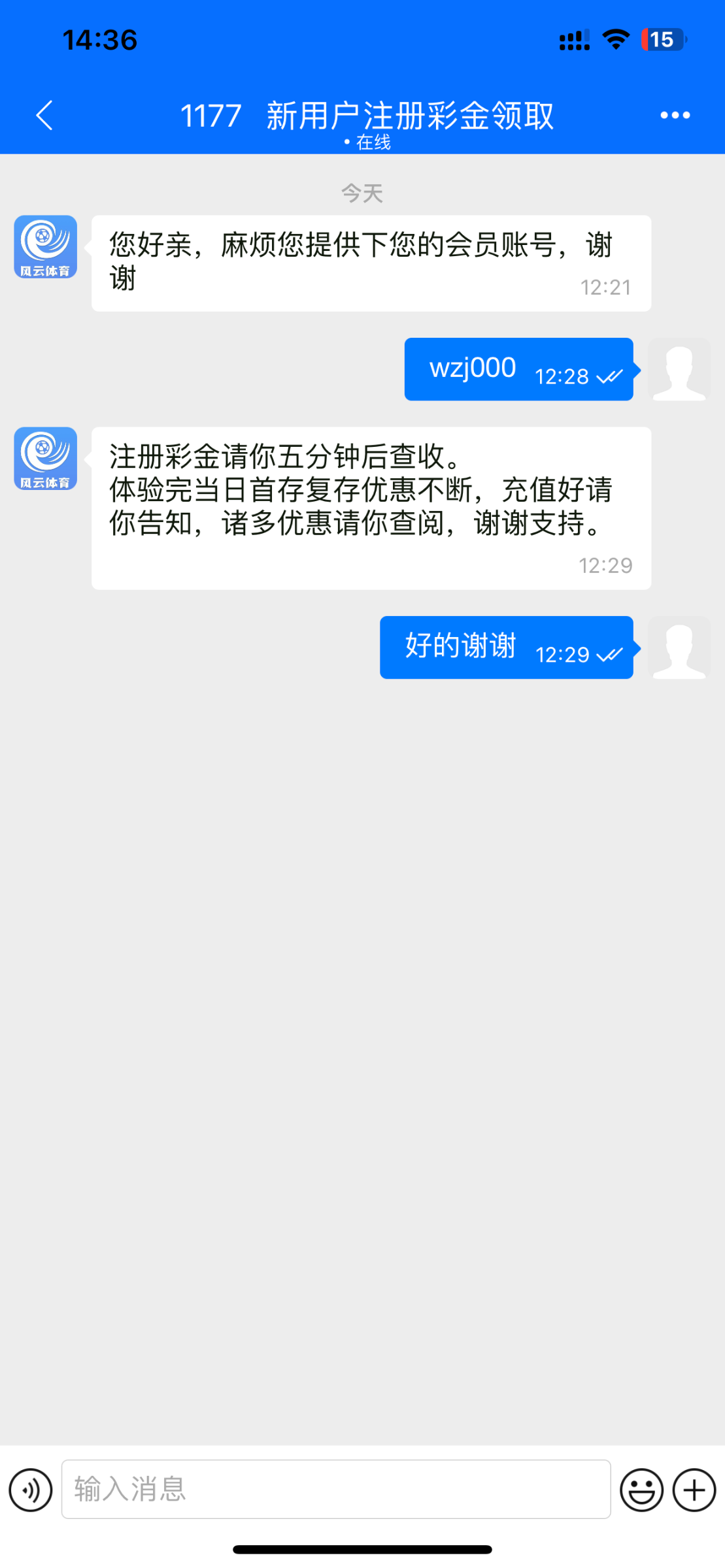This screenshot has height=1568, width=725.
Task: Open the 风云体育 avatar of the first message
Action: tap(44, 247)
